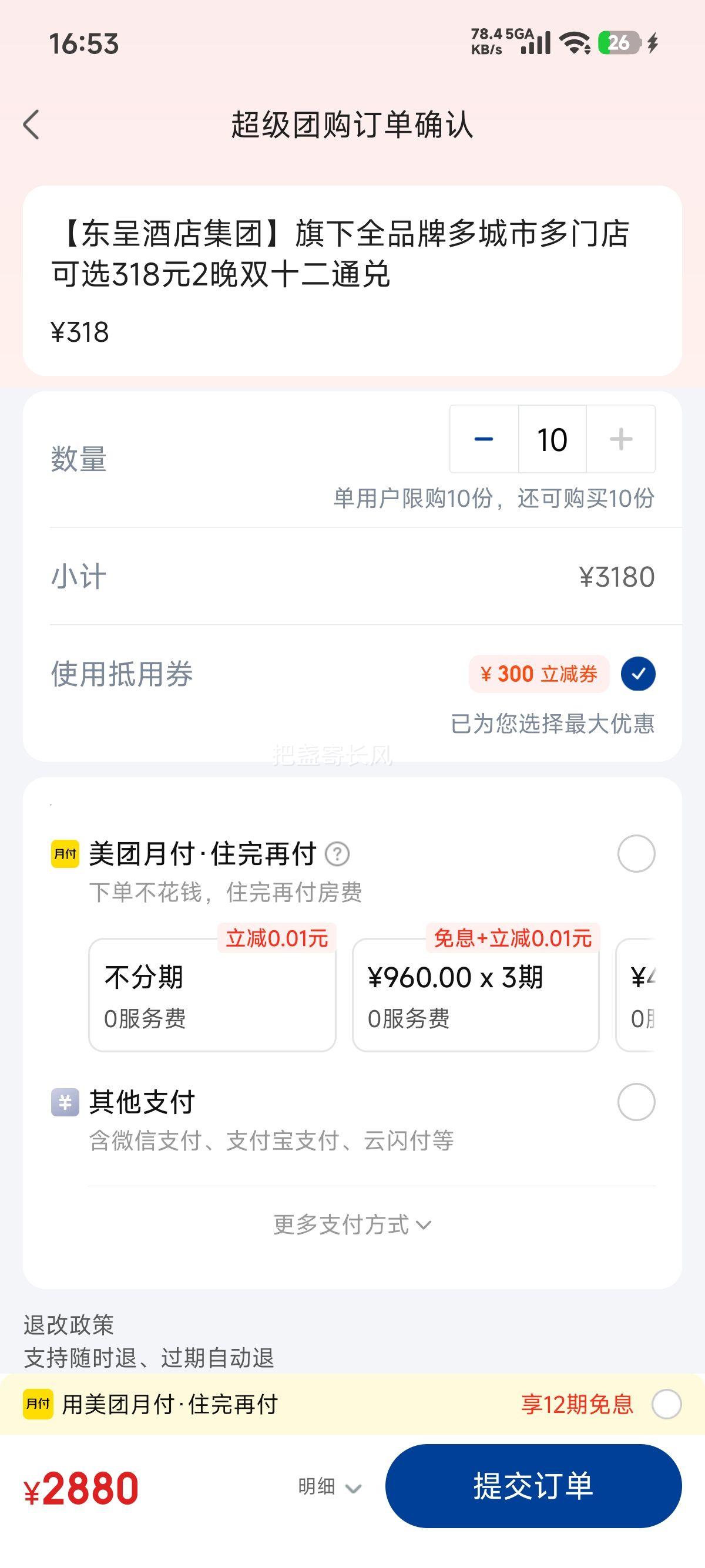The image size is (705, 1568).
Task: Click the yellow 月付 Meituan Monthly Pay icon
Action: click(66, 853)
